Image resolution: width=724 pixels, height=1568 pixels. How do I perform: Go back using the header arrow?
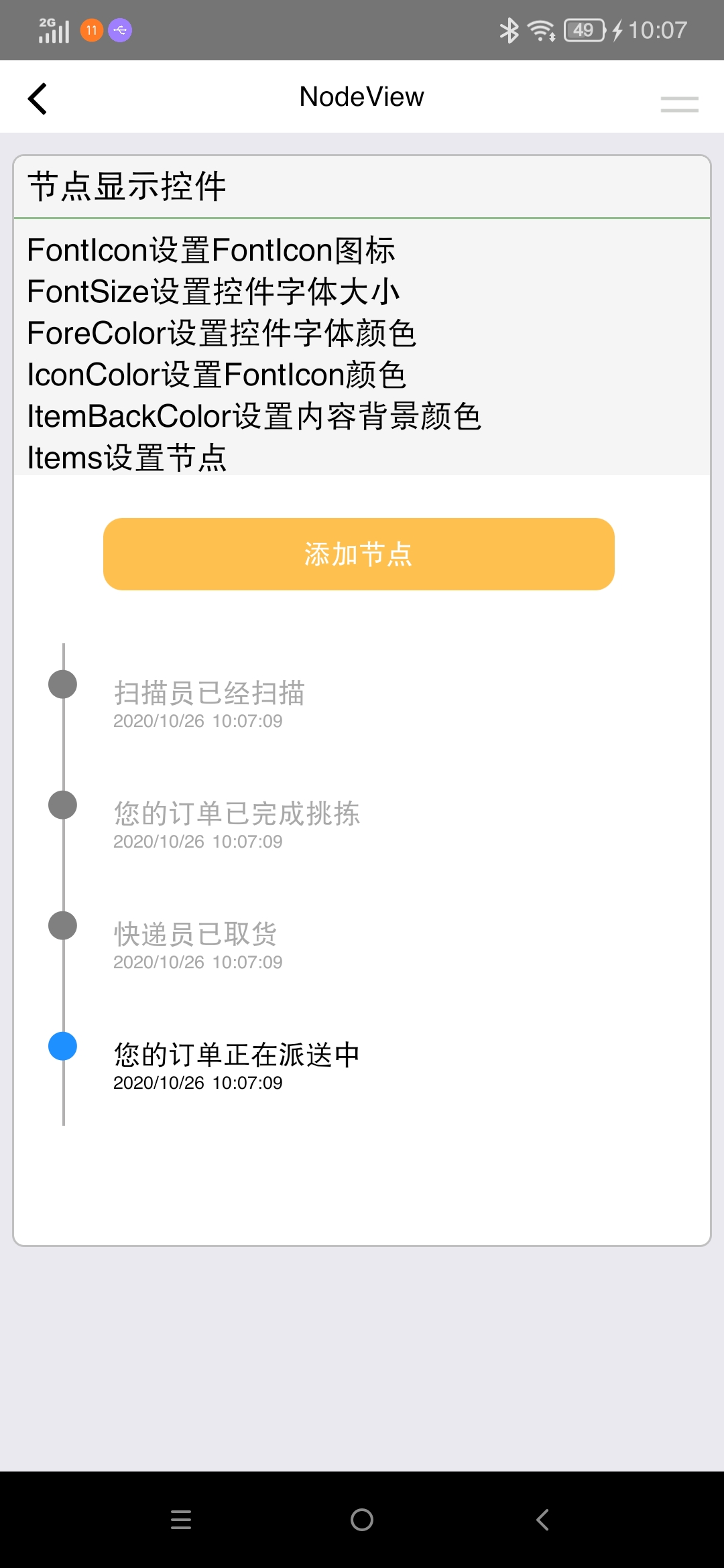click(x=38, y=99)
